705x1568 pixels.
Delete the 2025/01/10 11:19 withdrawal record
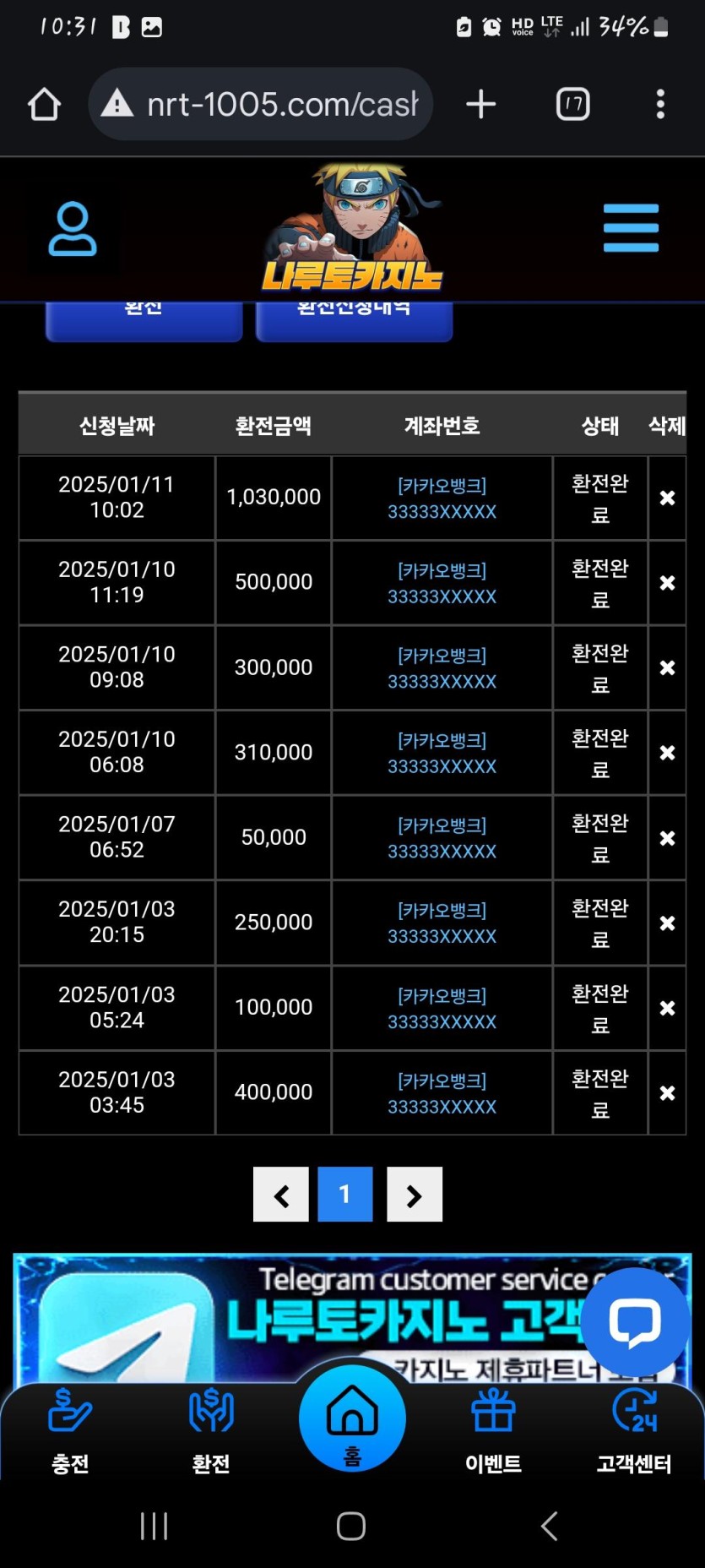667,583
